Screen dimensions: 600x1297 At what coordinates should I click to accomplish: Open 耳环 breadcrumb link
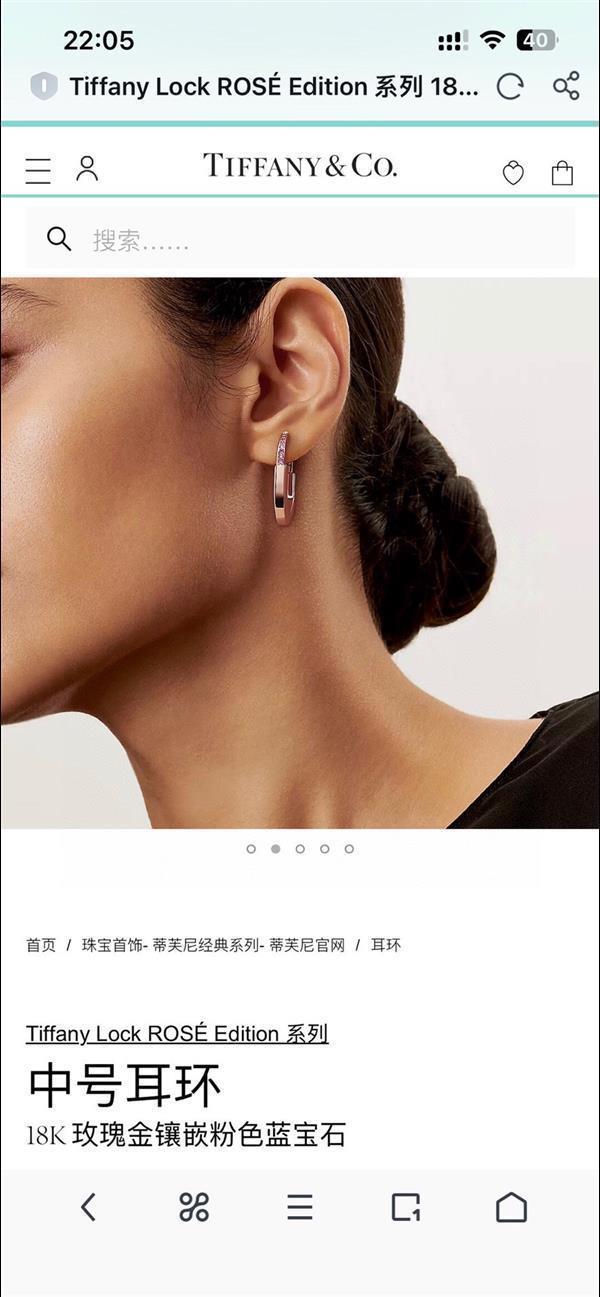385,945
